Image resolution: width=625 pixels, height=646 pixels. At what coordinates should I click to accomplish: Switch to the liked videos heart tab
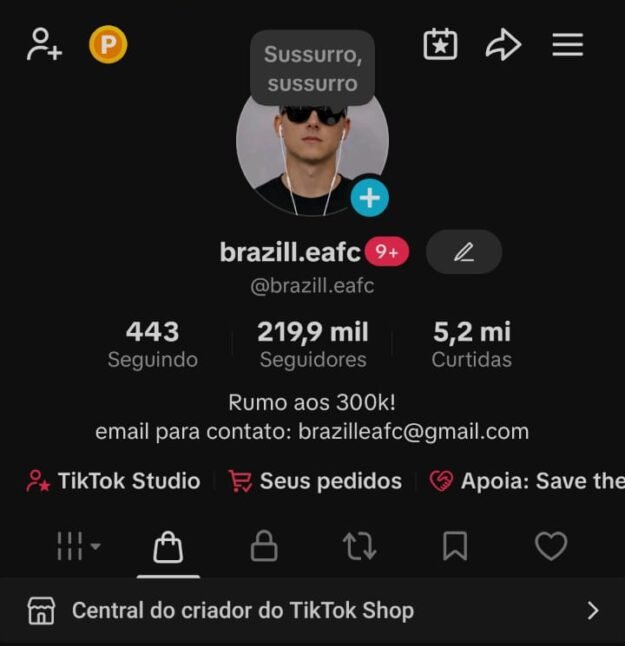[550, 546]
